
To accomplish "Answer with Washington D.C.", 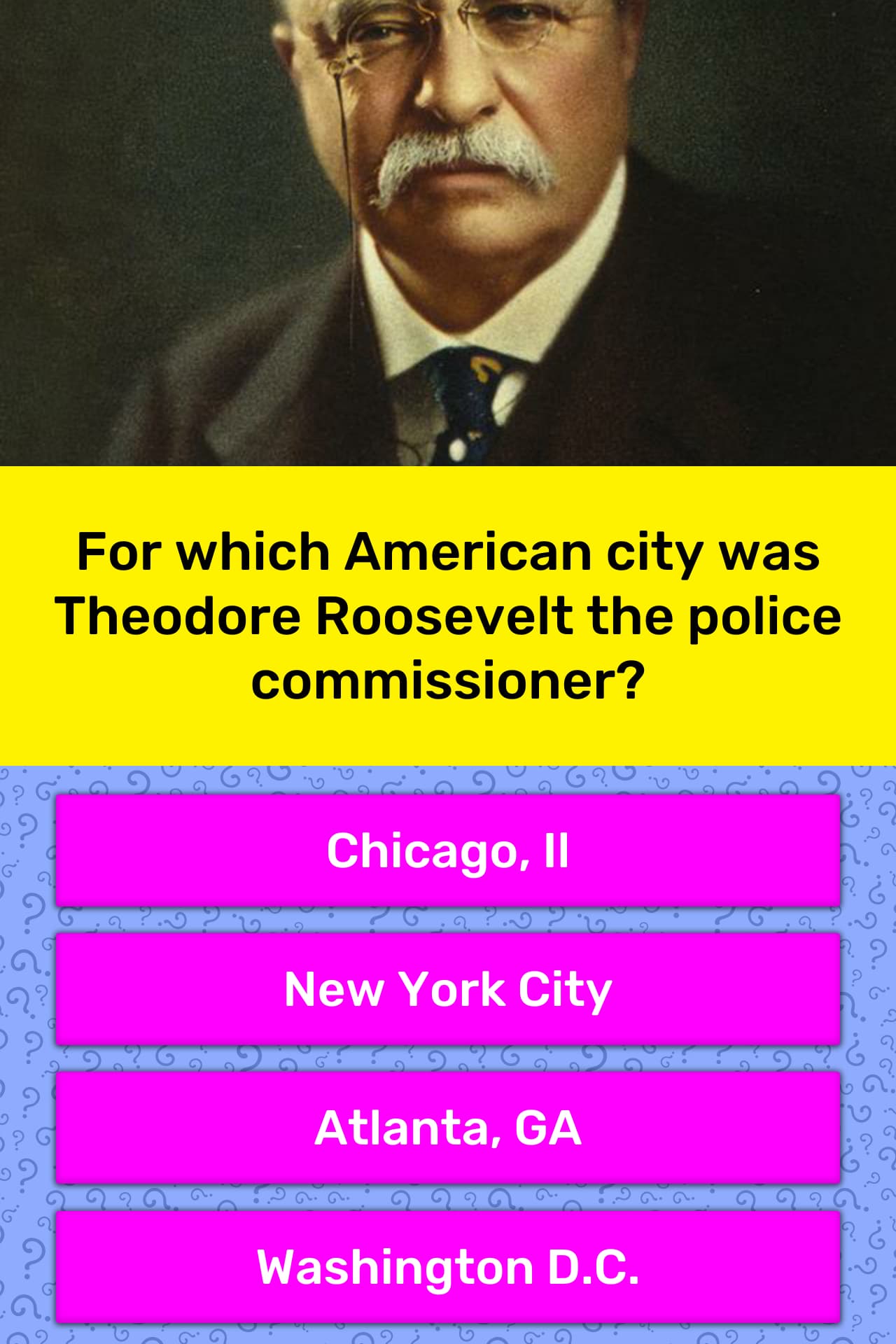I will [448, 1267].
